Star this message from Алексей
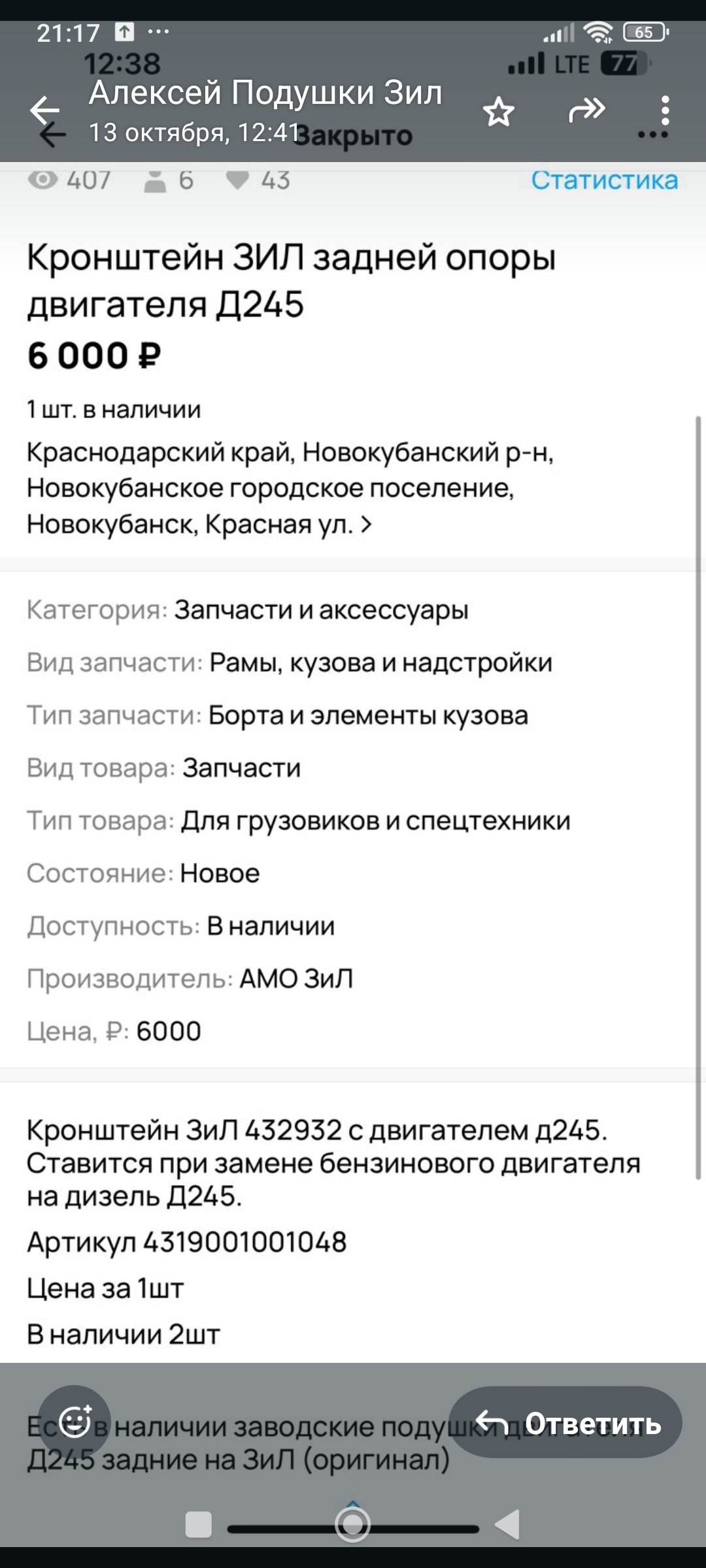Viewport: 706px width, 1568px height. [x=499, y=112]
